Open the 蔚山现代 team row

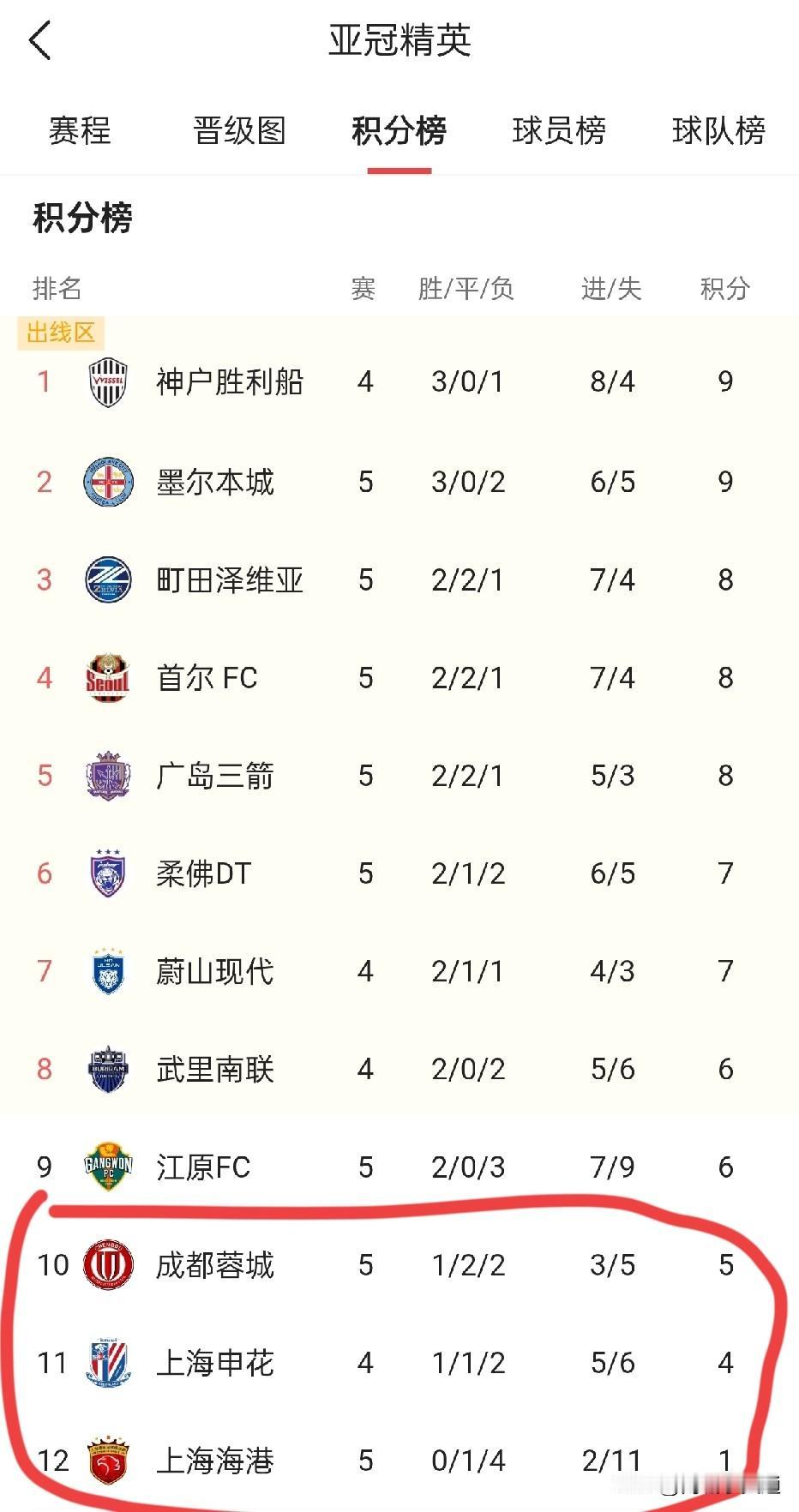click(399, 971)
